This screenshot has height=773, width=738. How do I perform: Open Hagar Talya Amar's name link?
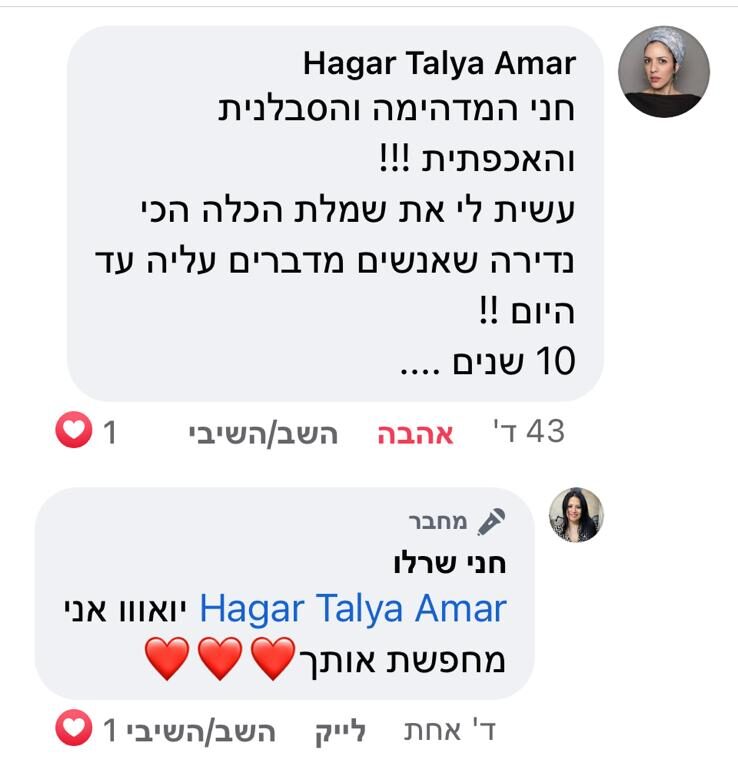[439, 64]
